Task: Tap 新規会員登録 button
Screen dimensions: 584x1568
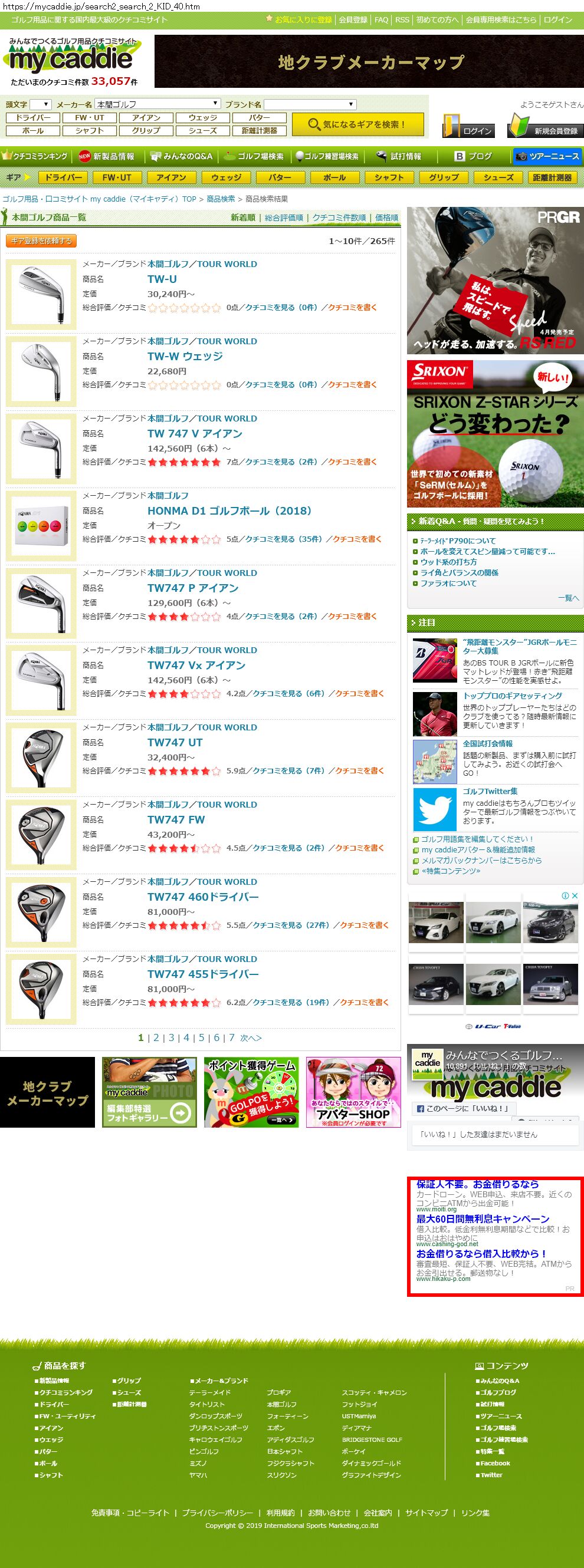Action: [x=545, y=126]
